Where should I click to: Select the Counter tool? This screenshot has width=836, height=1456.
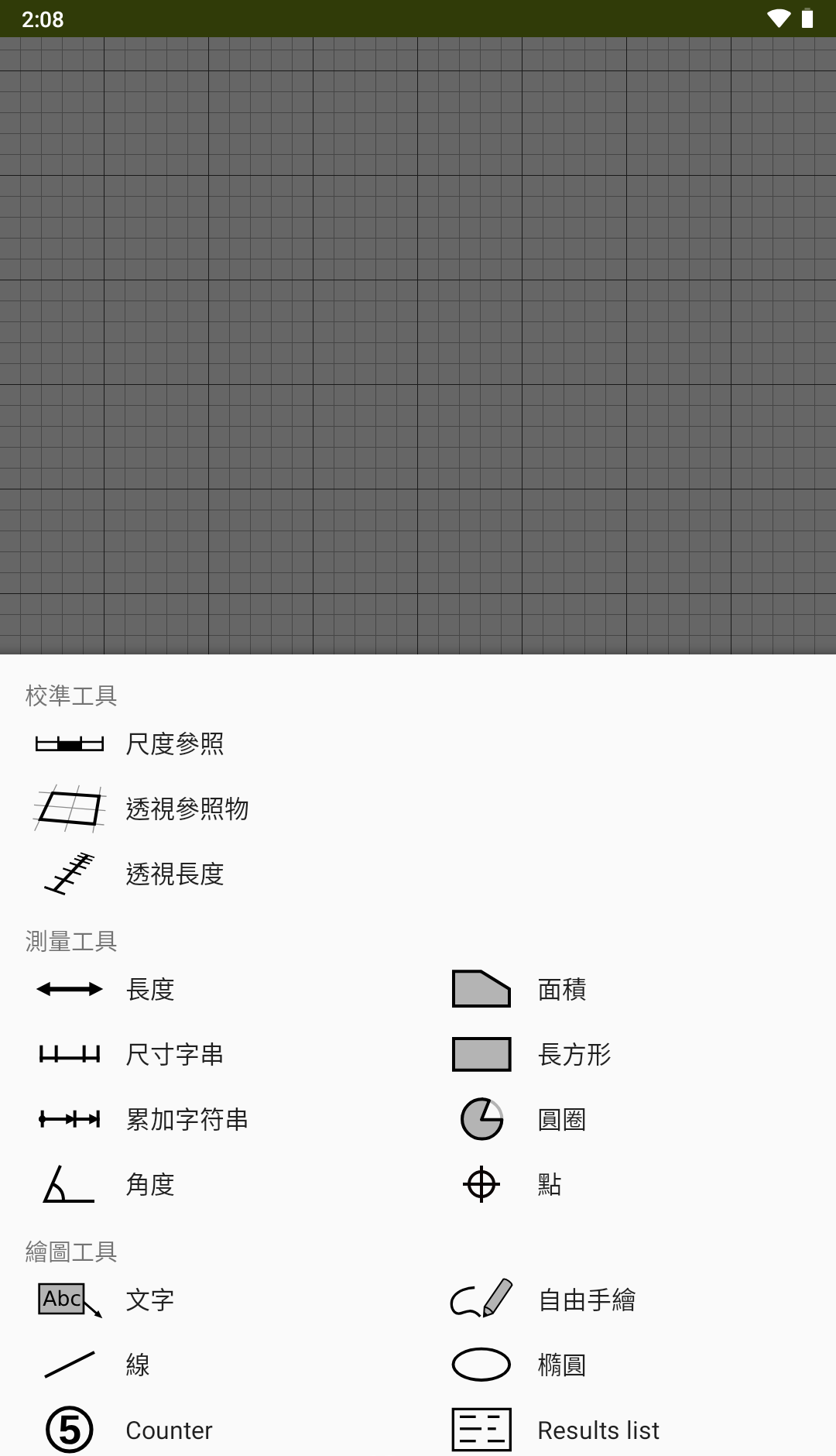coord(169,1430)
